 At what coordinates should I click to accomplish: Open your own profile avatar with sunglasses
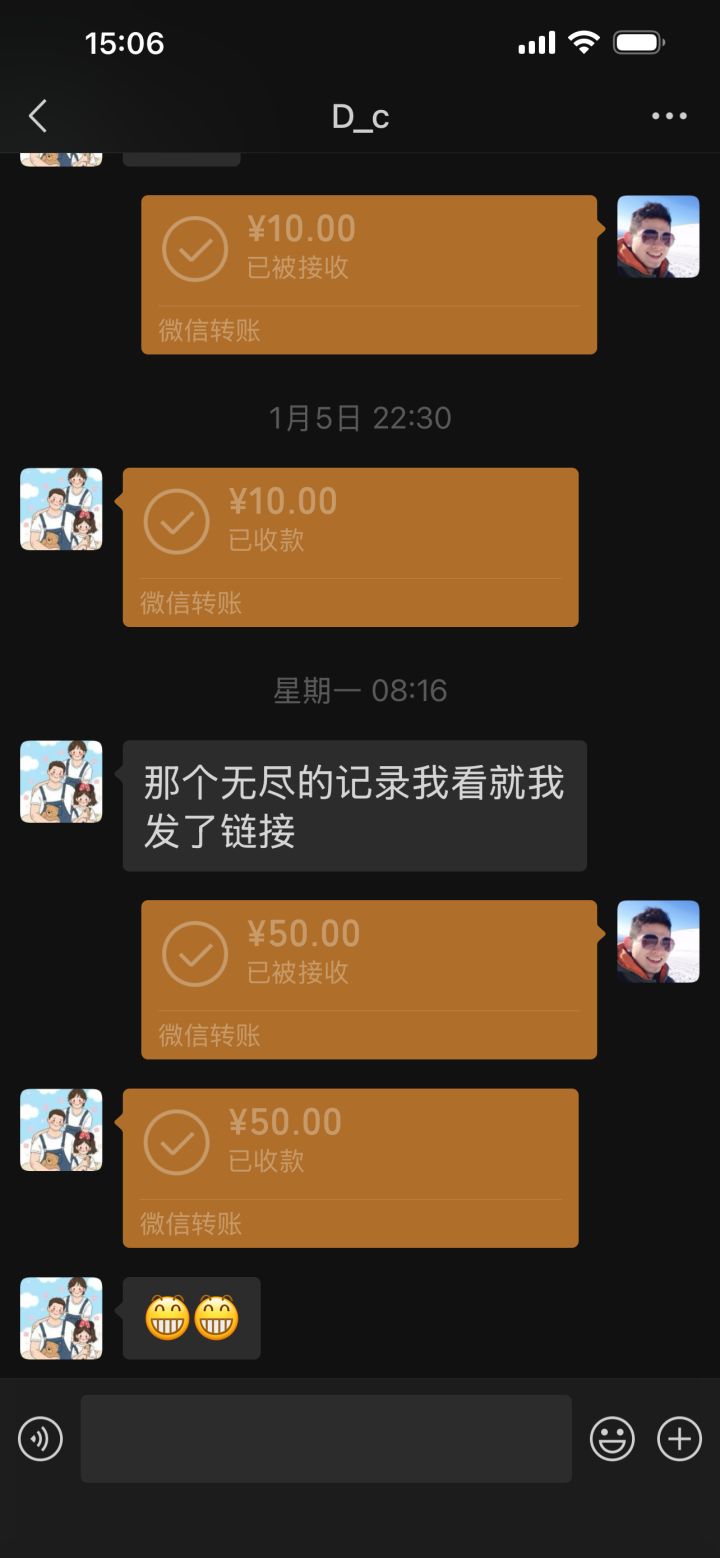click(x=658, y=940)
